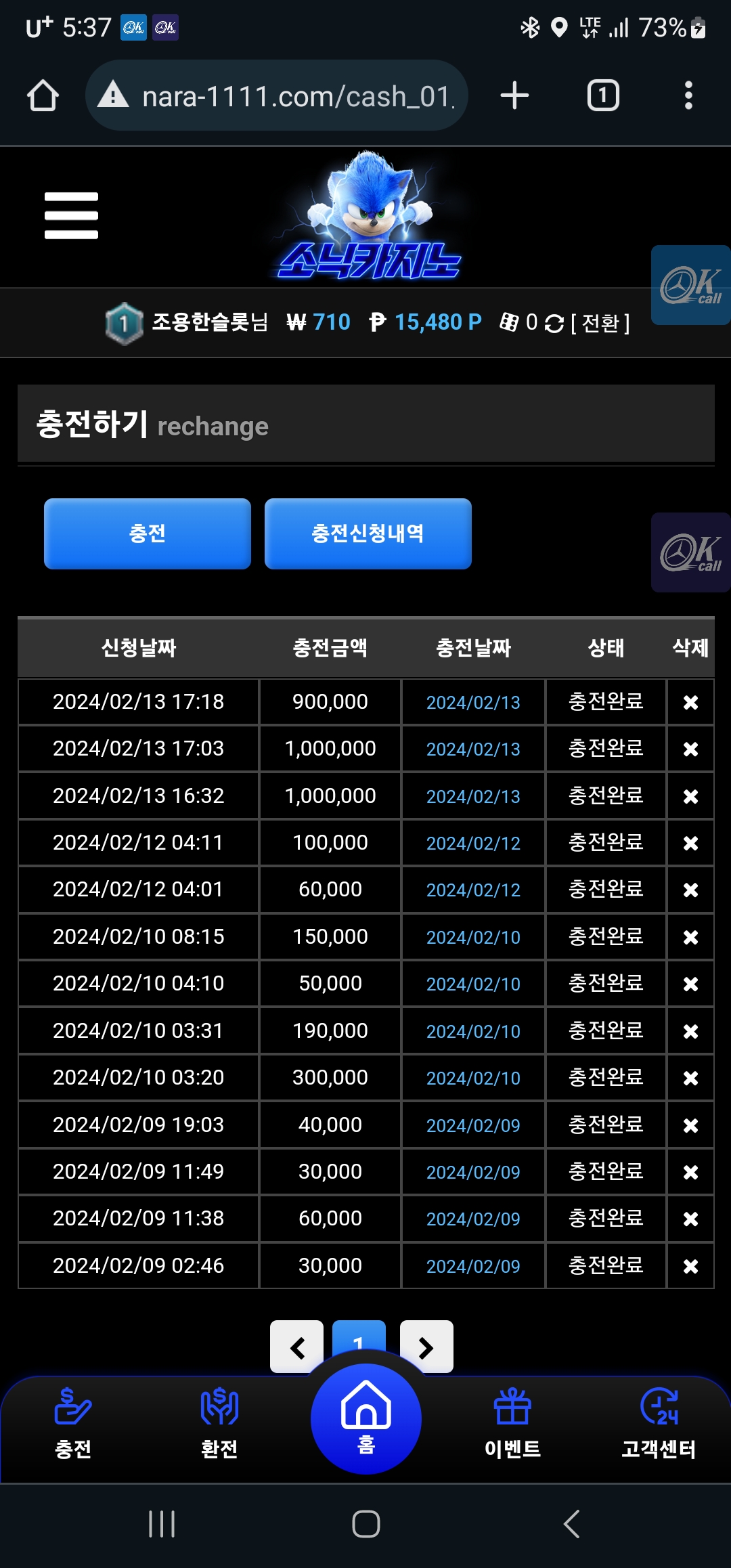This screenshot has height=1568, width=731.
Task: Open 충전신청내역 history
Action: [x=368, y=533]
